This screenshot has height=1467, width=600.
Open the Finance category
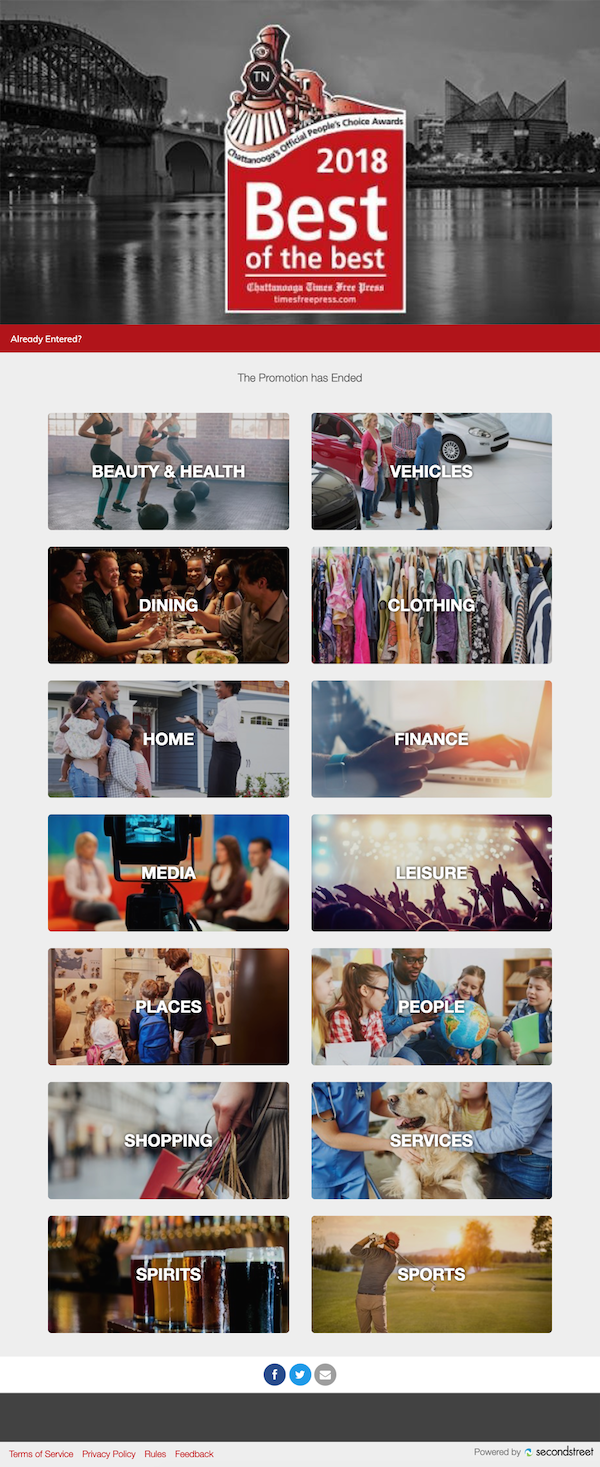(431, 739)
